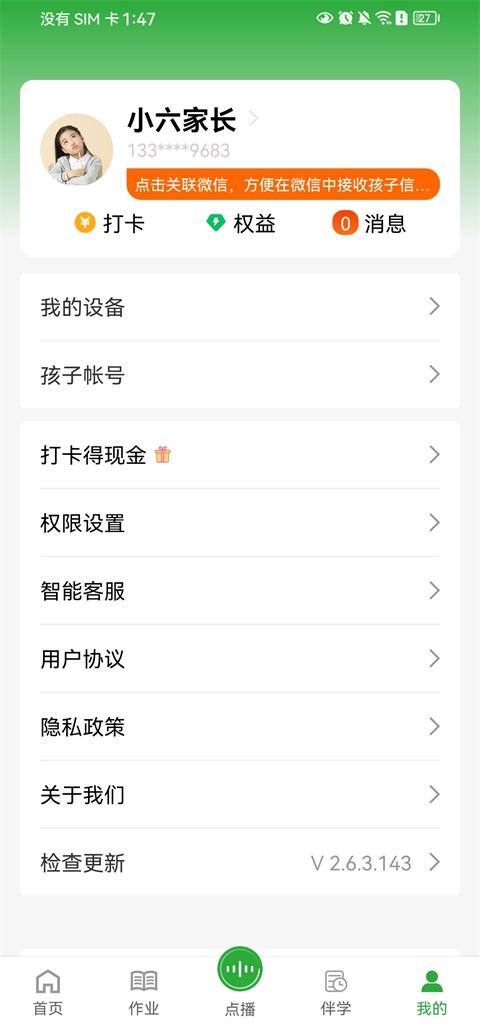Tap the profile avatar picture
Screen dimensions: 480x1027
click(77, 150)
